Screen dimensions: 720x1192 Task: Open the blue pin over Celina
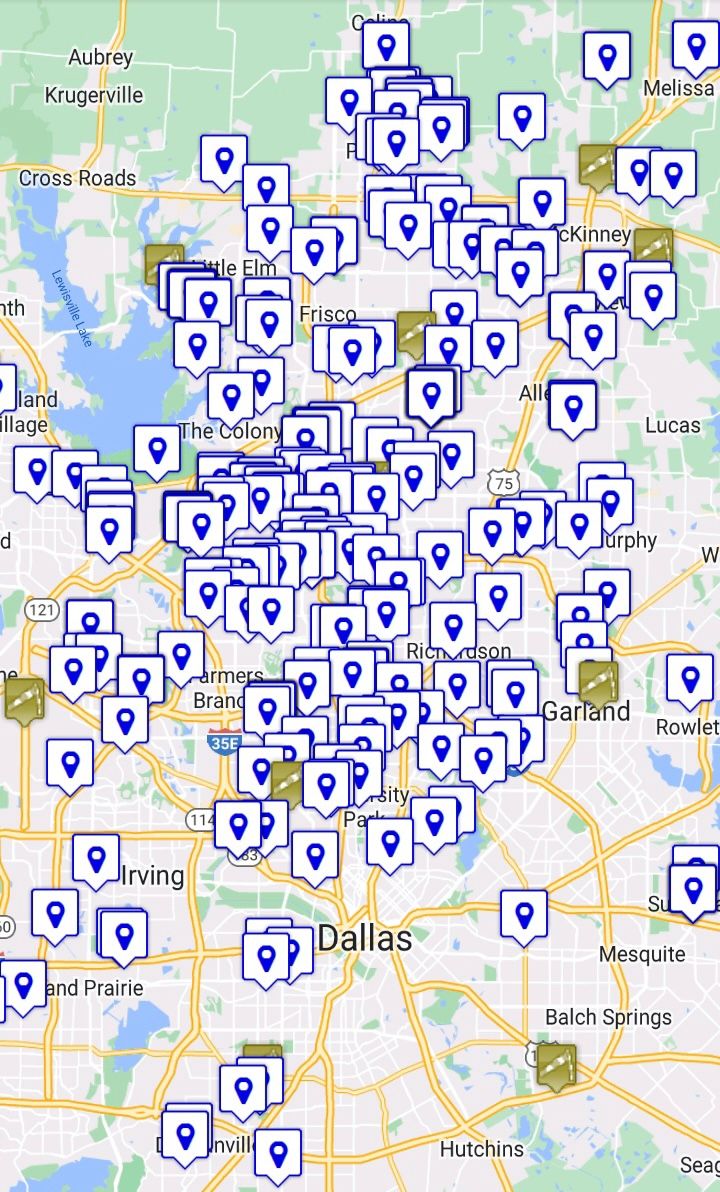coord(385,46)
